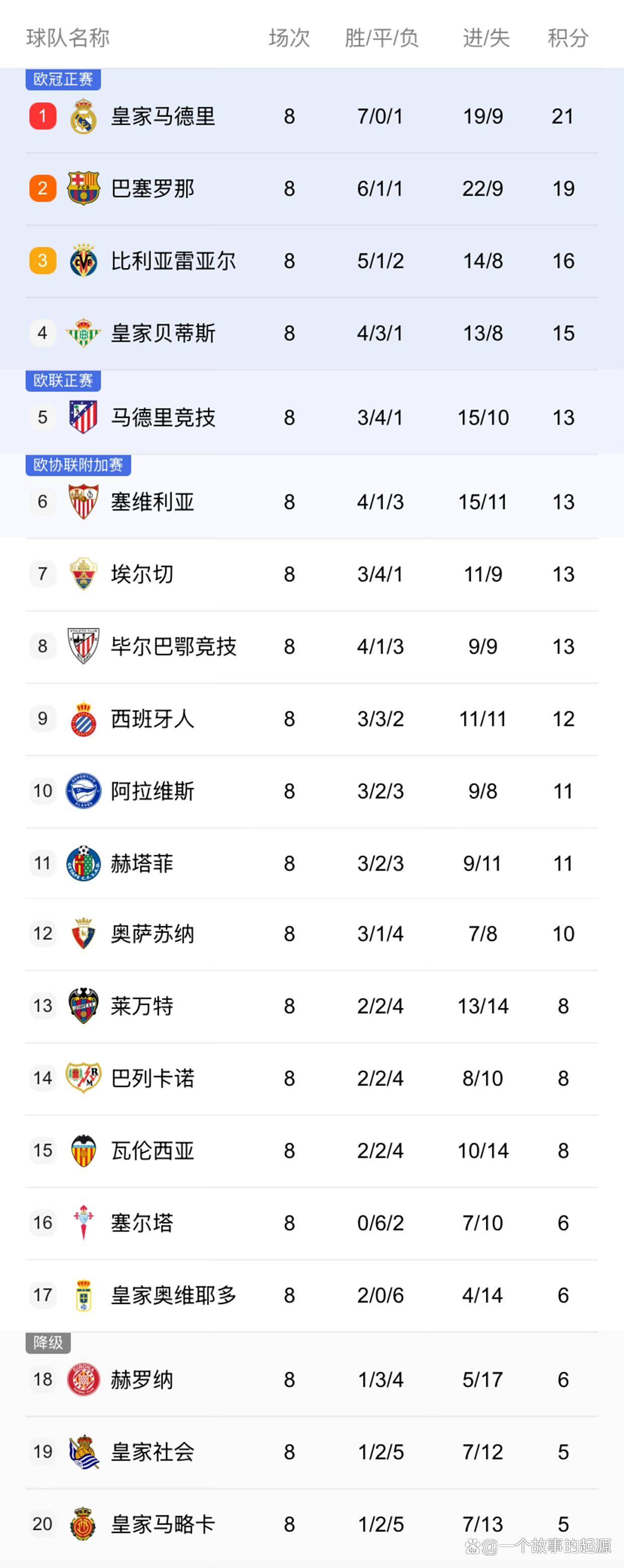
Task: Click the Atletico Madrid club badge
Action: (82, 417)
